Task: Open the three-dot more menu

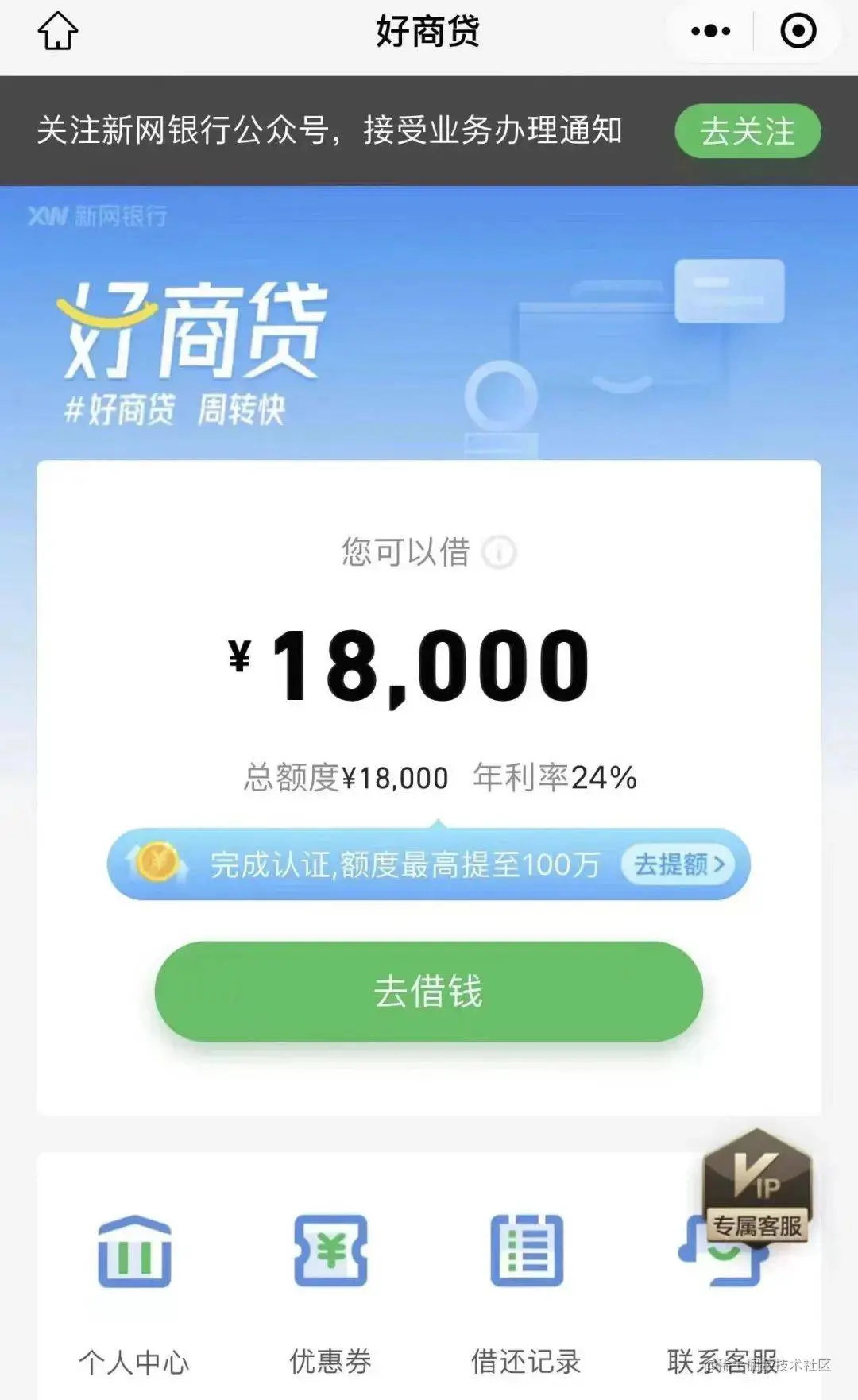Action: pos(710,32)
